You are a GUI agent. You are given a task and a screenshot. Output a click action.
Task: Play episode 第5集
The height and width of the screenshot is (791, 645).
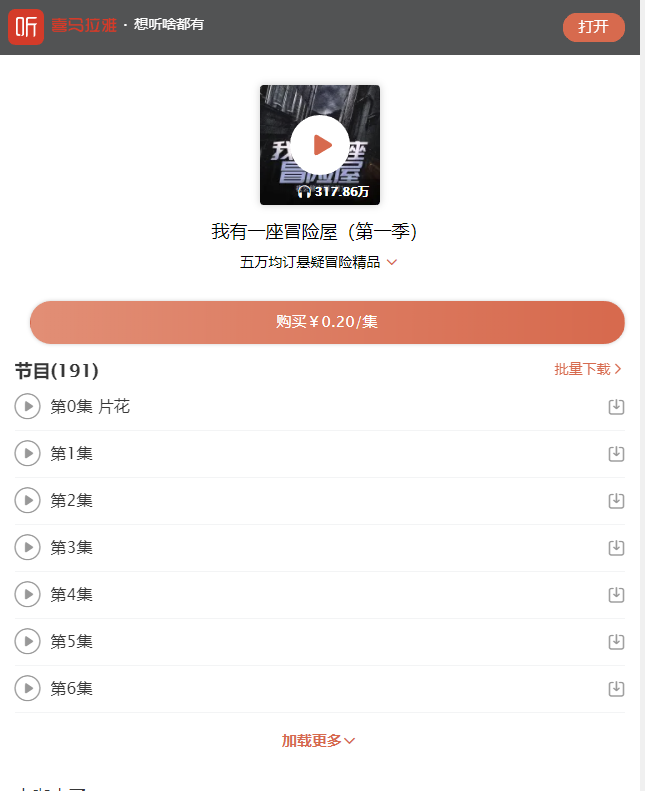(27, 641)
